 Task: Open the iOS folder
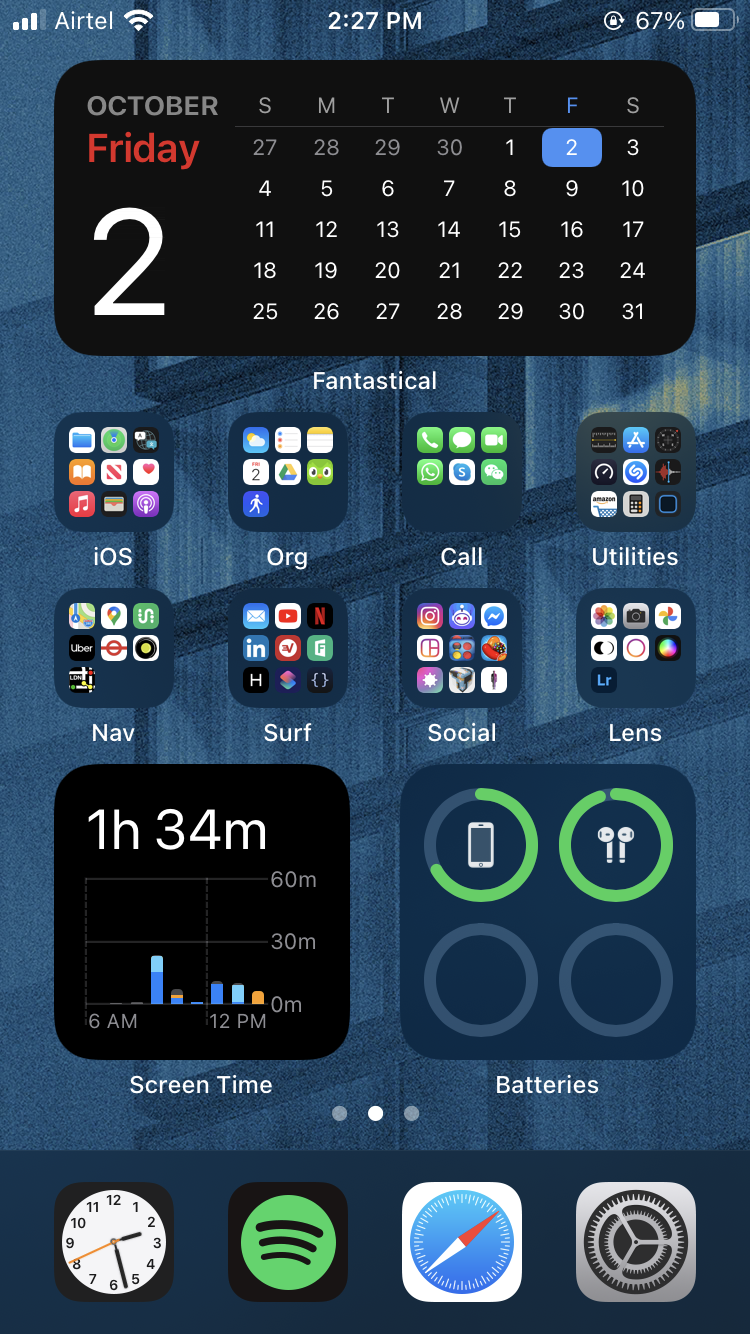(113, 472)
